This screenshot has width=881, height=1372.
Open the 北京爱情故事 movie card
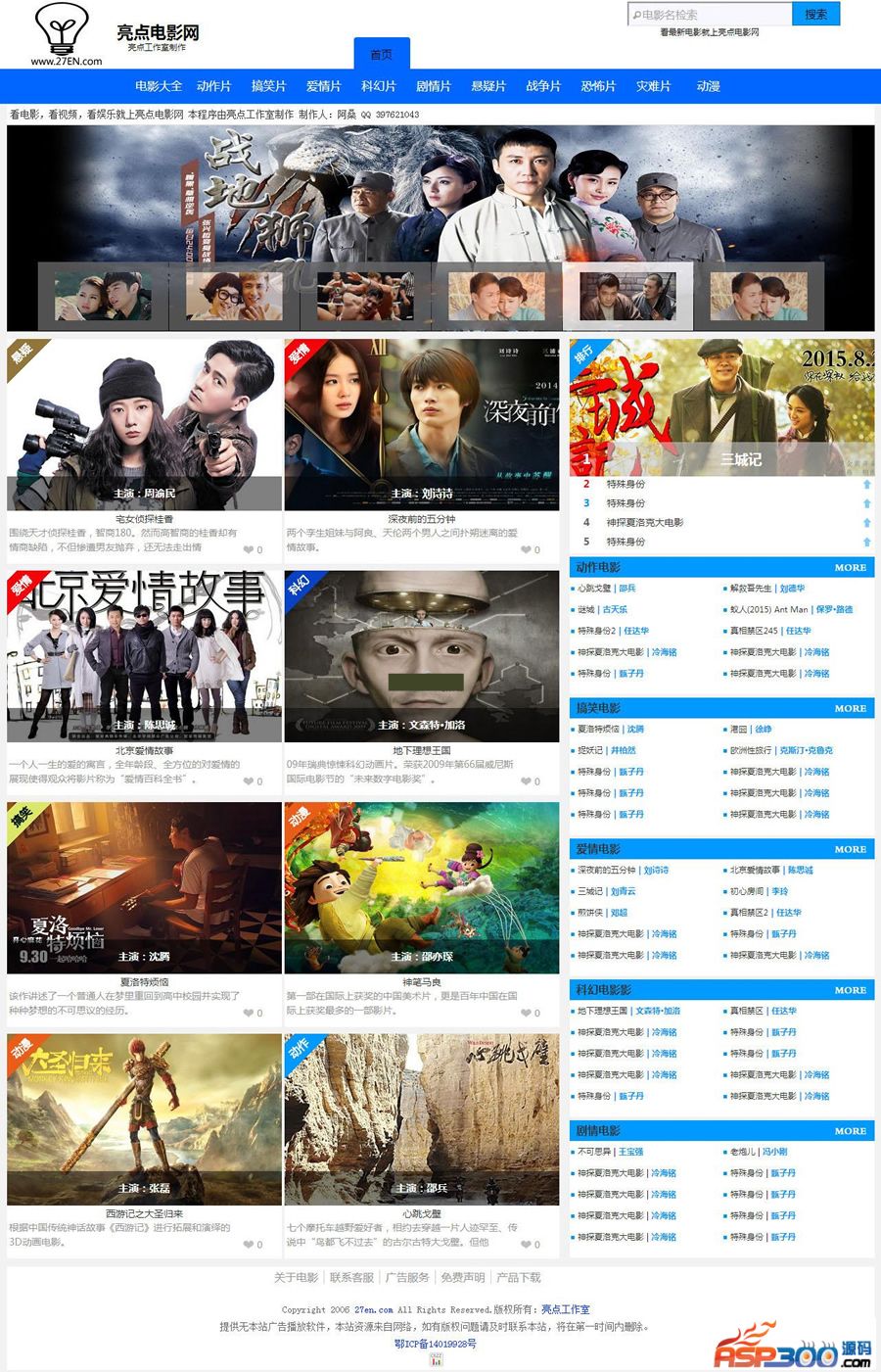144,656
